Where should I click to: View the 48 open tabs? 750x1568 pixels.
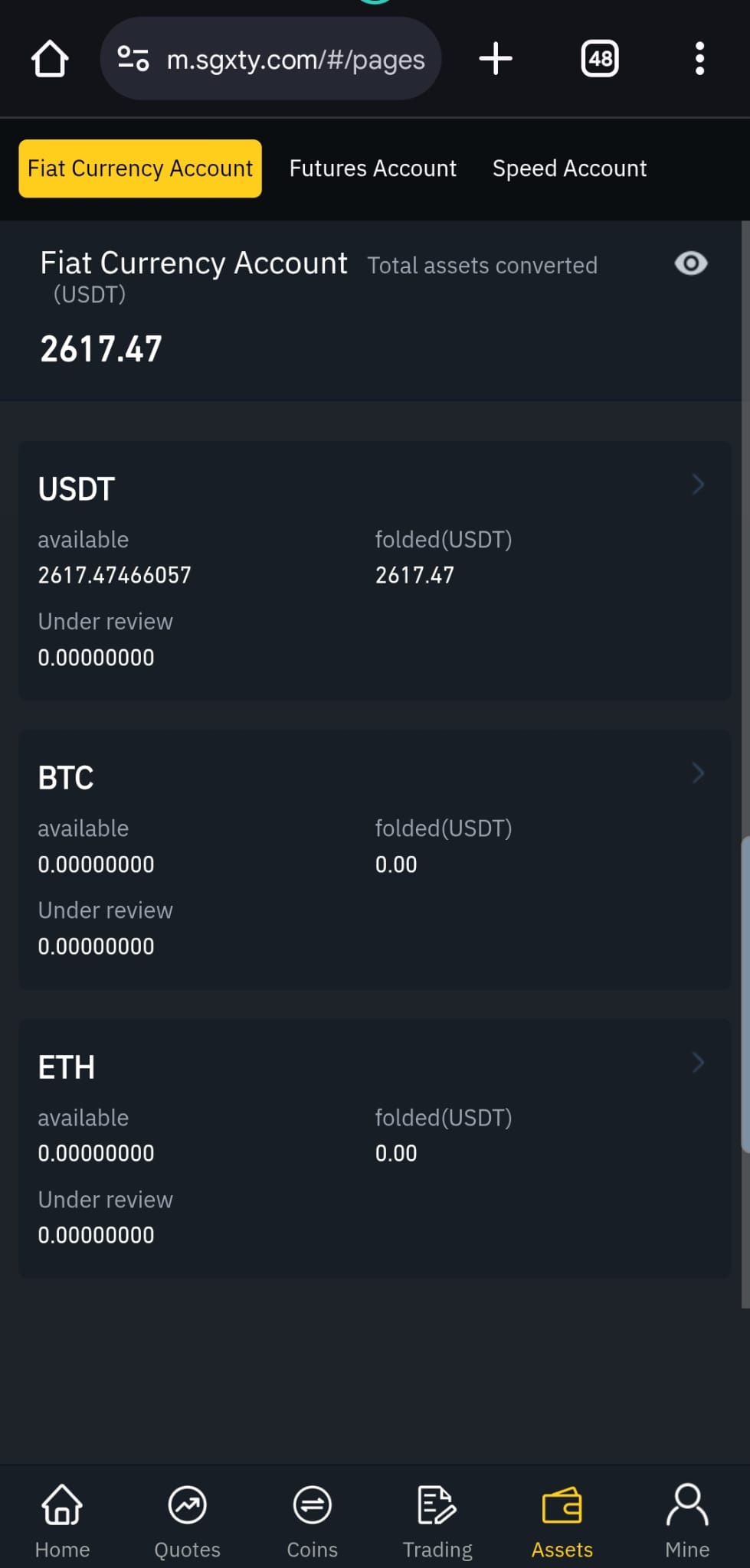tap(600, 59)
